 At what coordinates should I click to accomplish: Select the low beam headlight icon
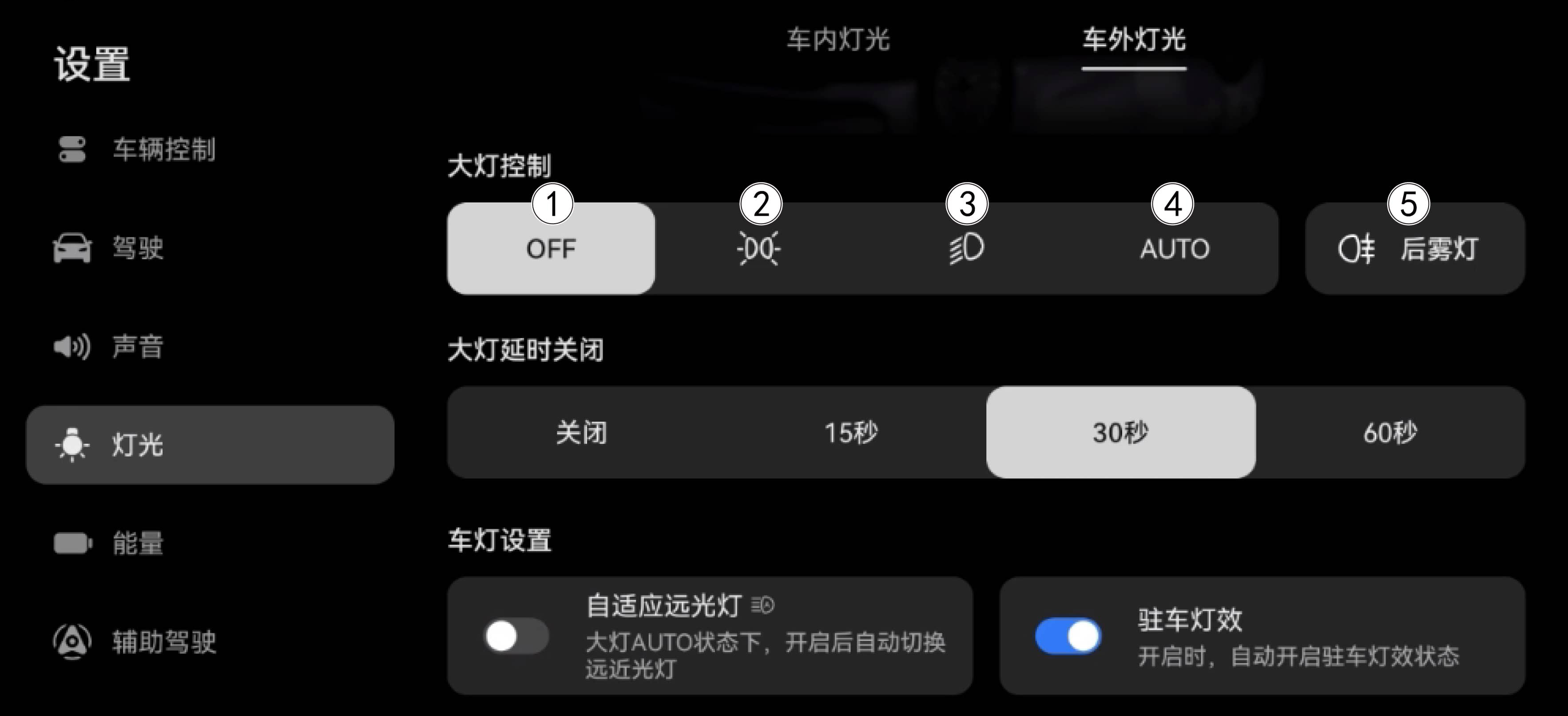pos(967,249)
